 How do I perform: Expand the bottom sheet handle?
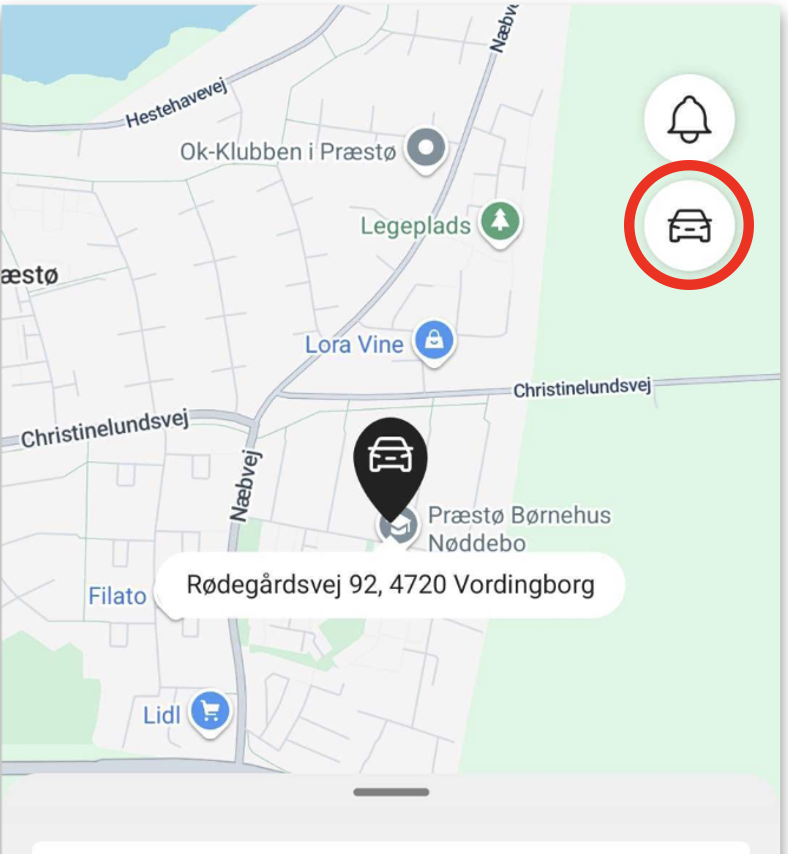pyautogui.click(x=391, y=792)
